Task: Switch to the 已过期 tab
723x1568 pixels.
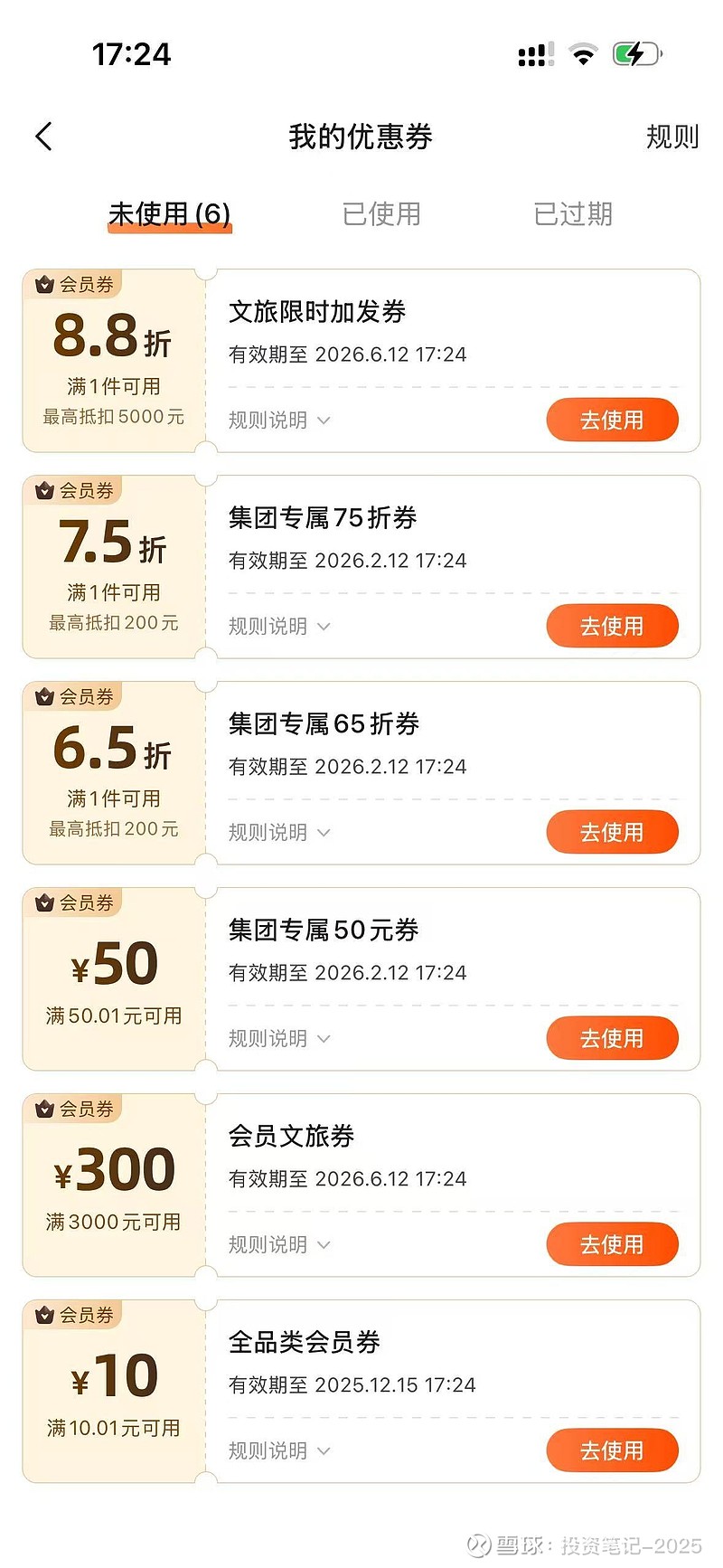Action: 573,214
